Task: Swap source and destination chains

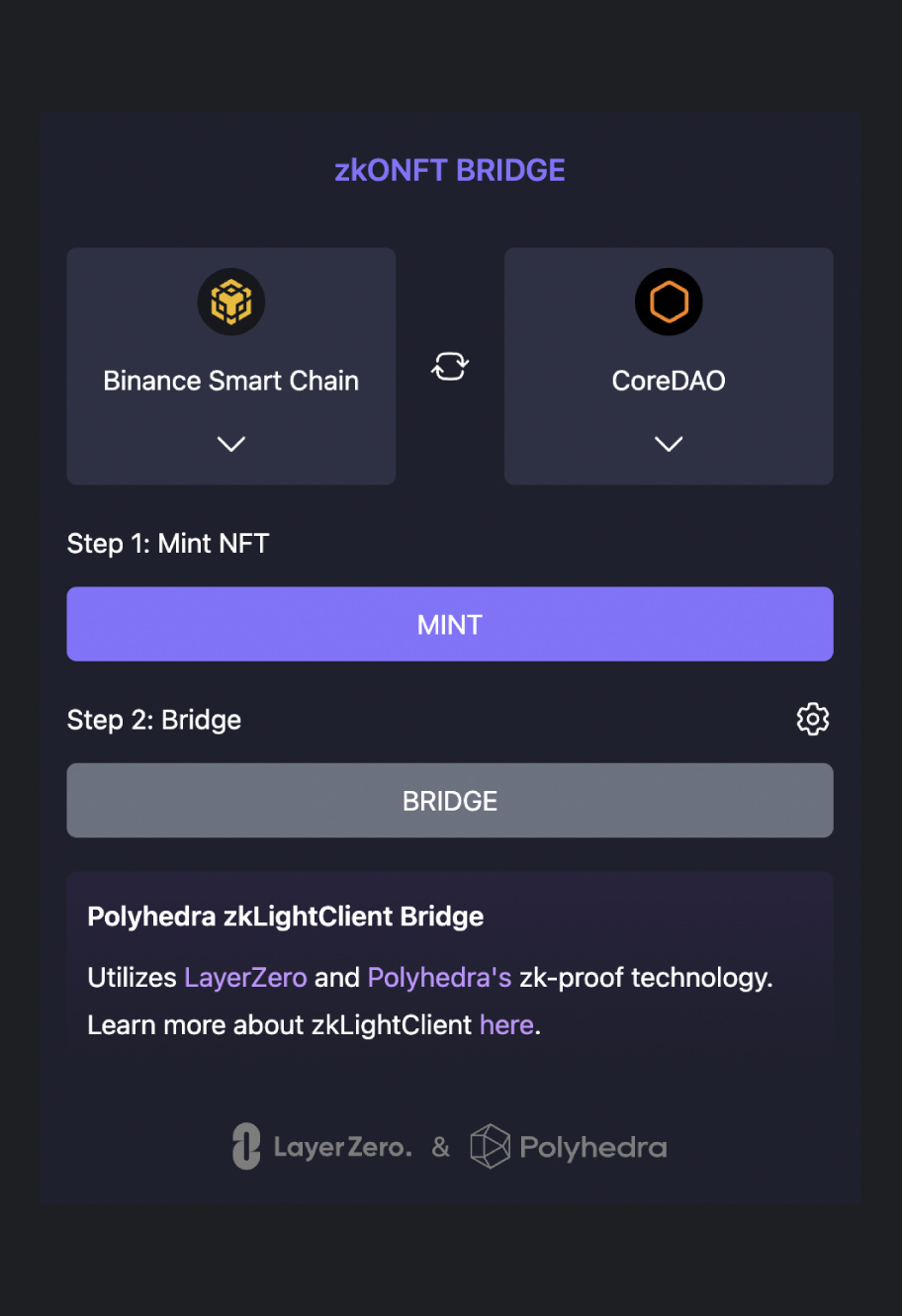Action: point(450,367)
